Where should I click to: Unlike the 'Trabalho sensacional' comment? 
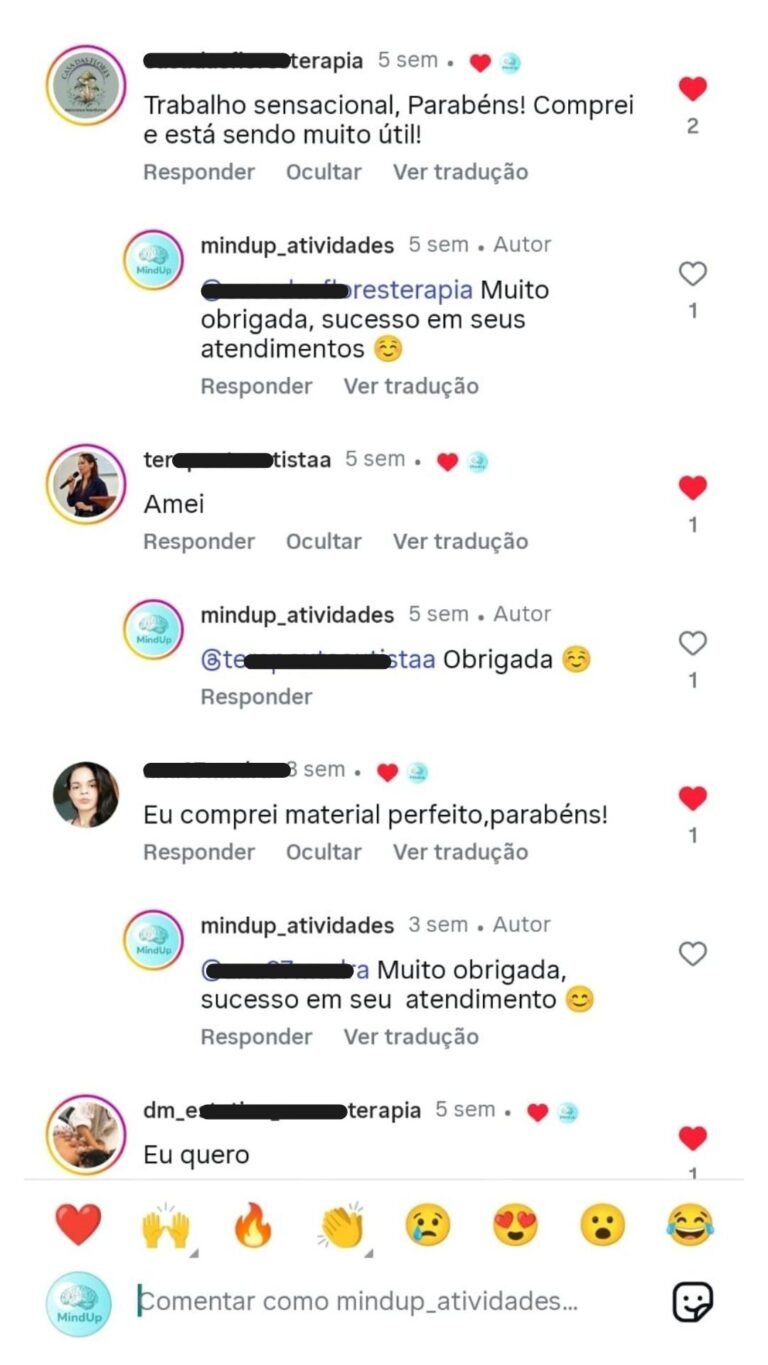click(692, 89)
